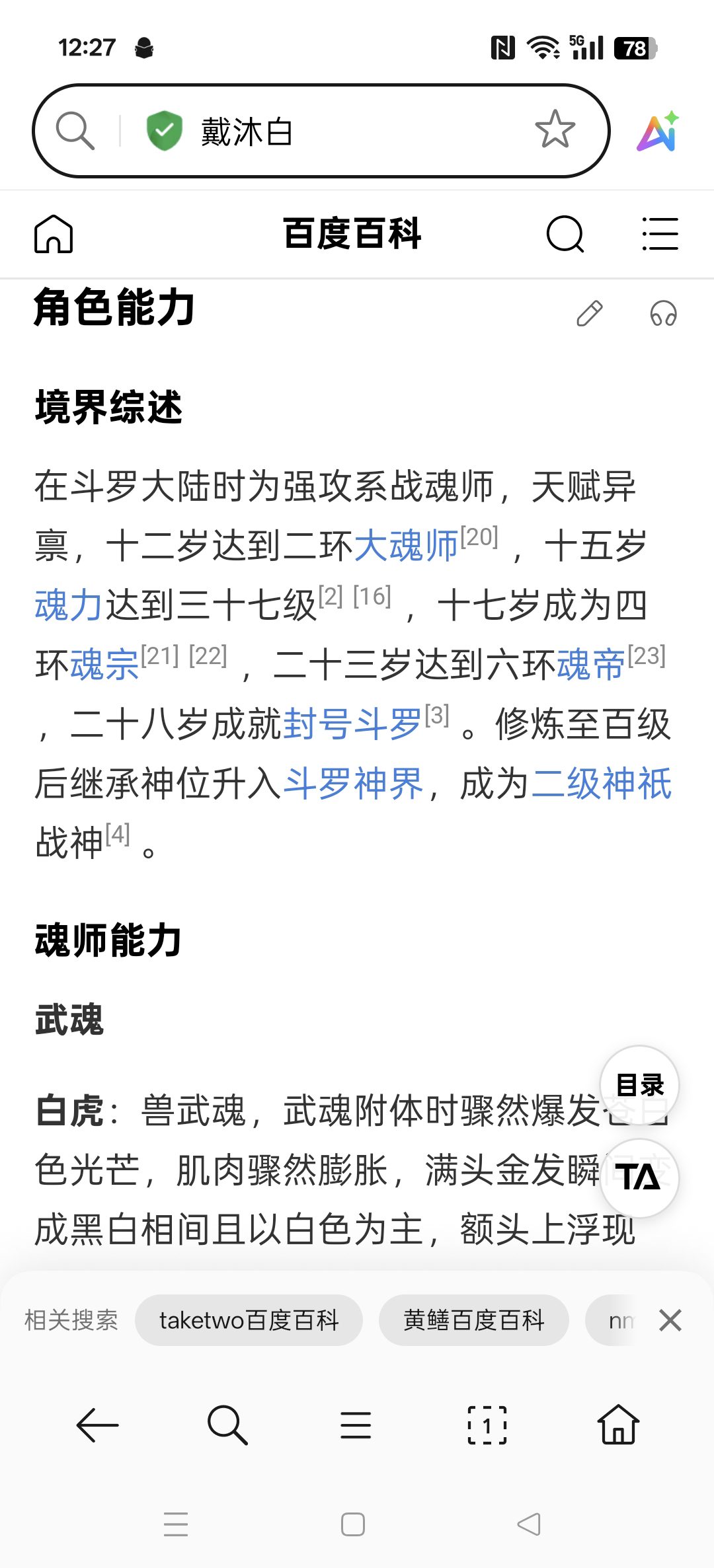Open the Baike list menu
The image size is (714, 1568).
tap(660, 234)
